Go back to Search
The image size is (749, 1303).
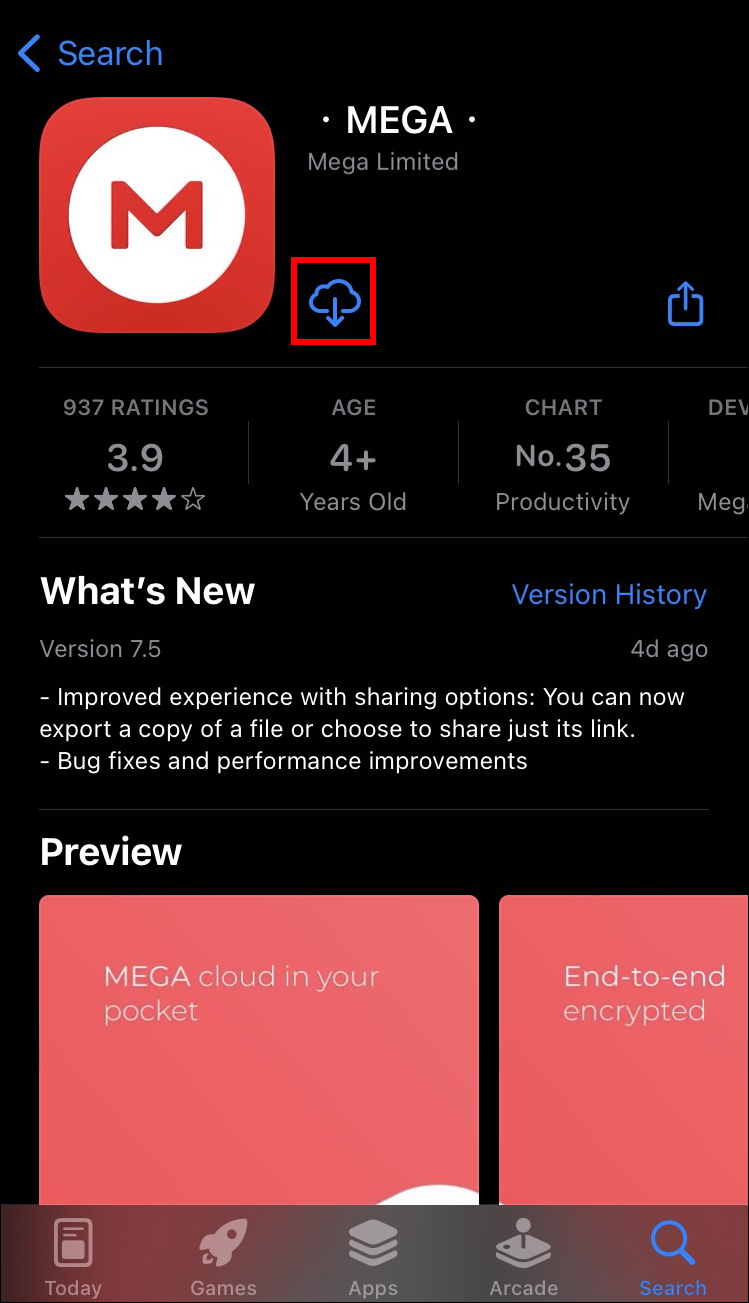tap(90, 53)
